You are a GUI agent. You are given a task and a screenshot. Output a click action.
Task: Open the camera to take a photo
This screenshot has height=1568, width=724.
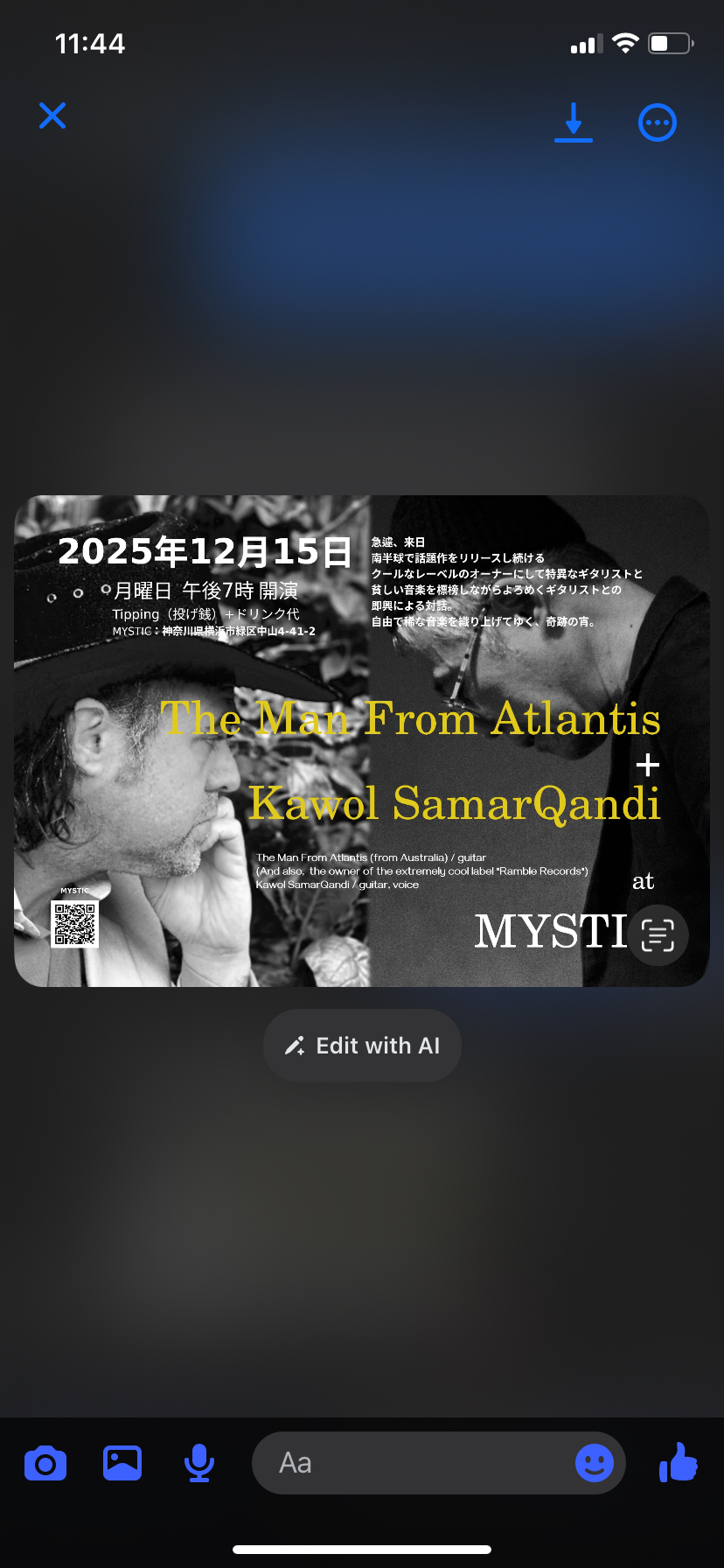(45, 1463)
